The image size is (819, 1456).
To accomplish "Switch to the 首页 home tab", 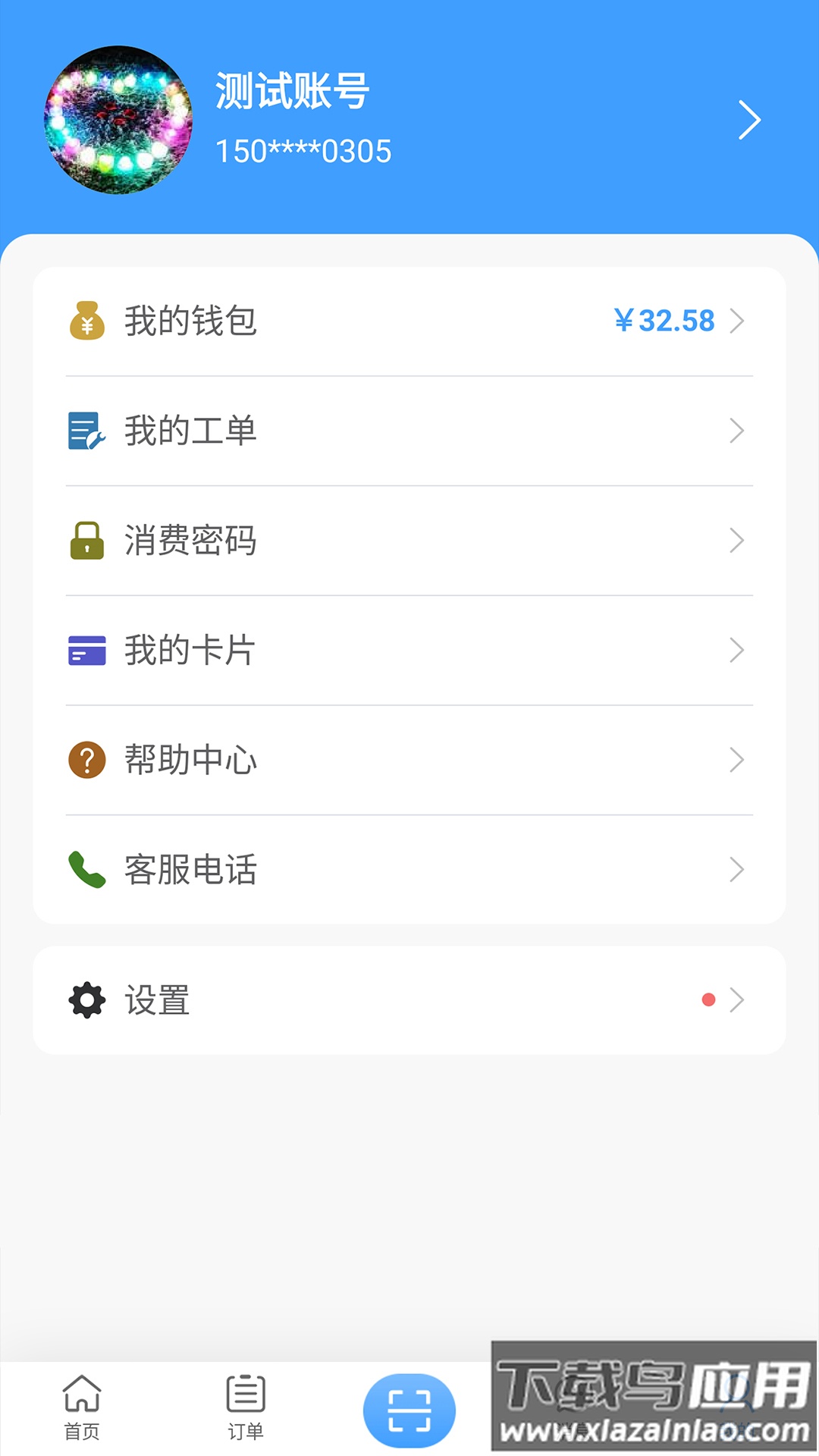I will 82,1407.
